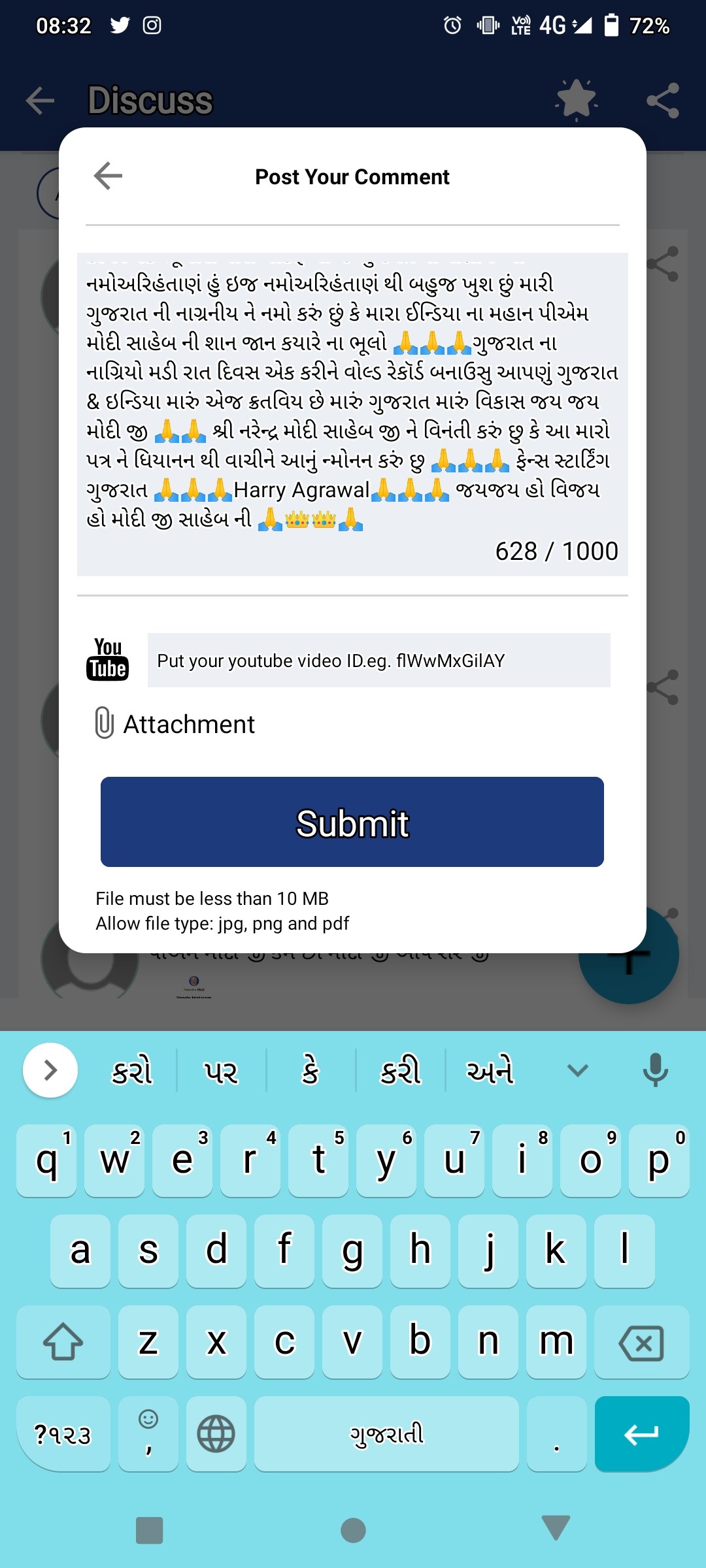Start voice typing with the microphone
Image resolution: width=706 pixels, height=1568 pixels.
point(655,1070)
